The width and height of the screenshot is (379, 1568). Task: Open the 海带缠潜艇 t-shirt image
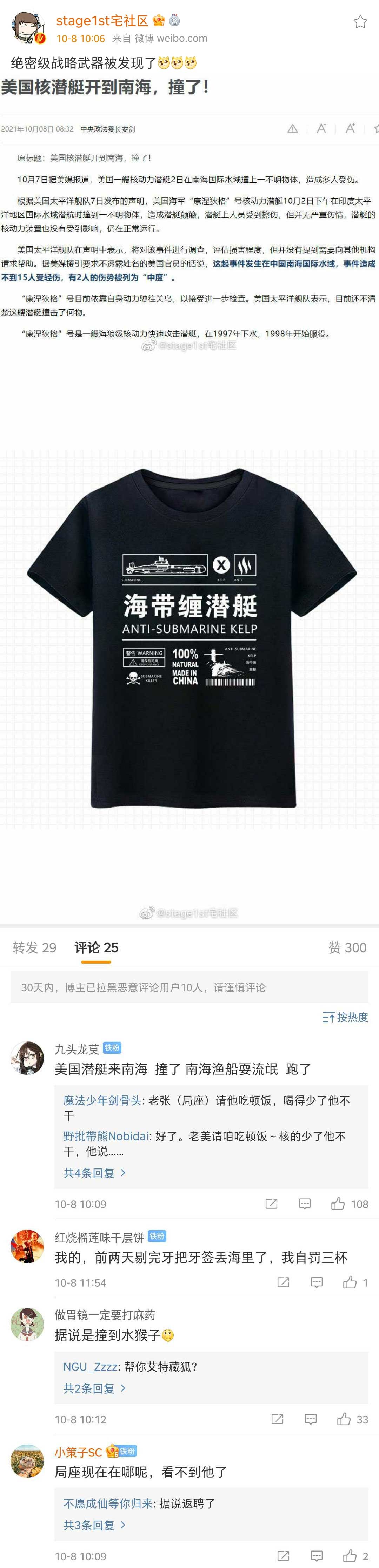[x=189, y=639]
